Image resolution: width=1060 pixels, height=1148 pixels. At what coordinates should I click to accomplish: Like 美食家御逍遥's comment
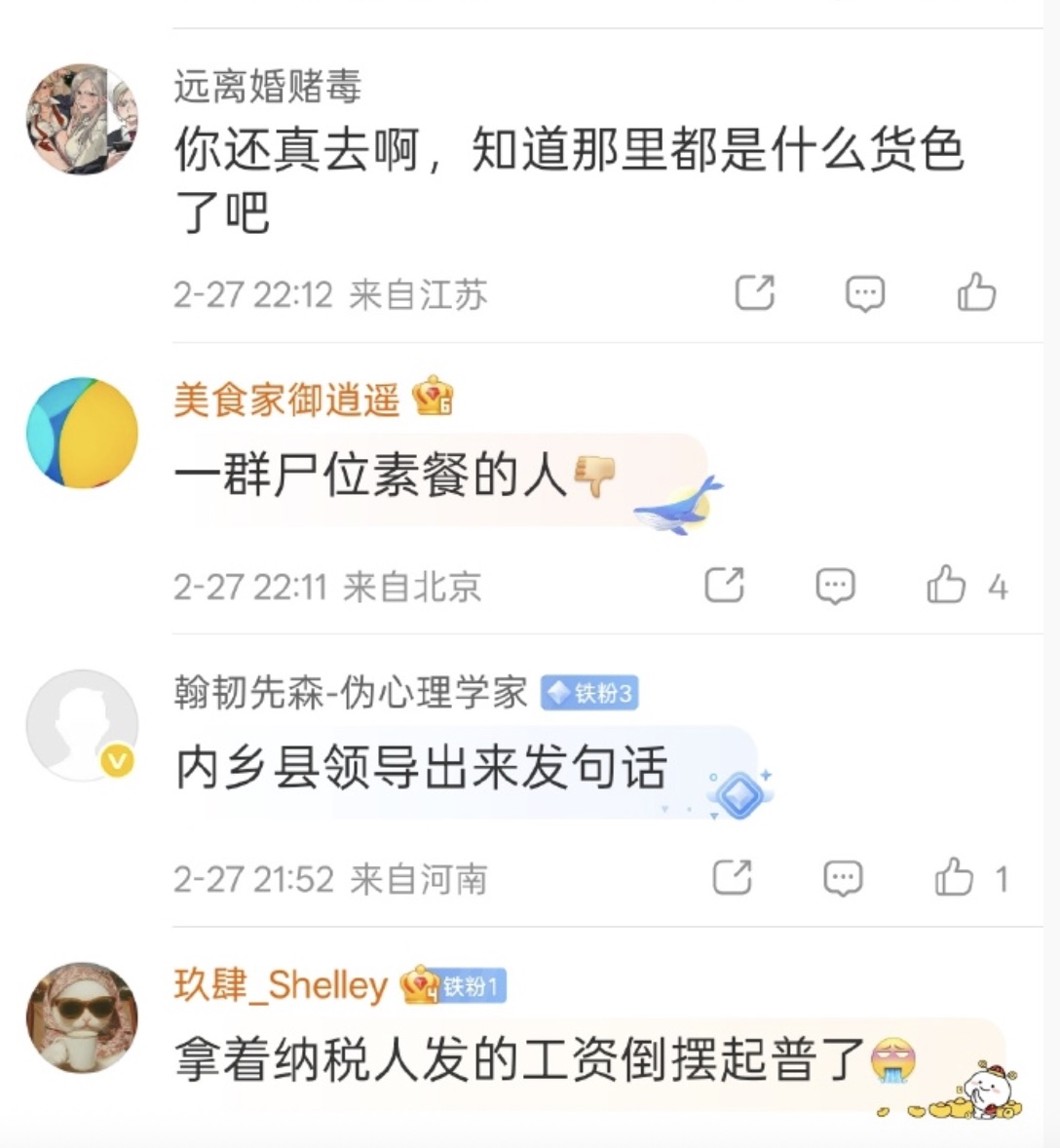[x=946, y=585]
